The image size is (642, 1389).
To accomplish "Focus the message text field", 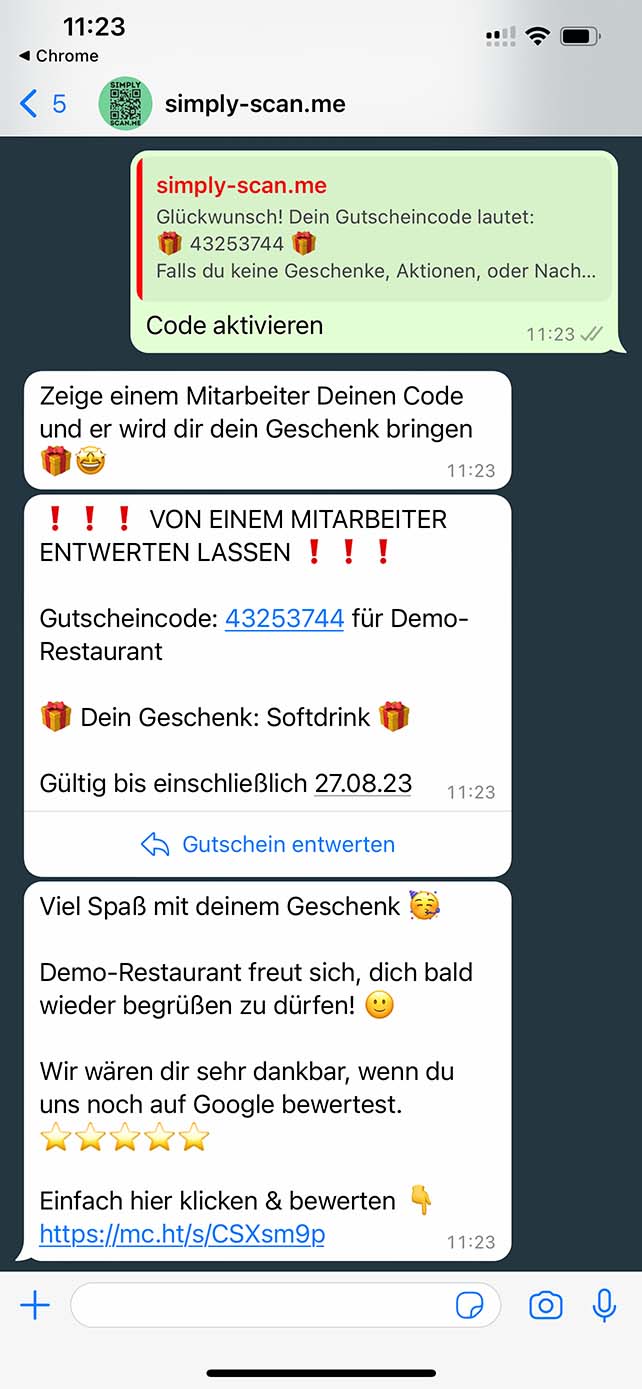I will (260, 1305).
